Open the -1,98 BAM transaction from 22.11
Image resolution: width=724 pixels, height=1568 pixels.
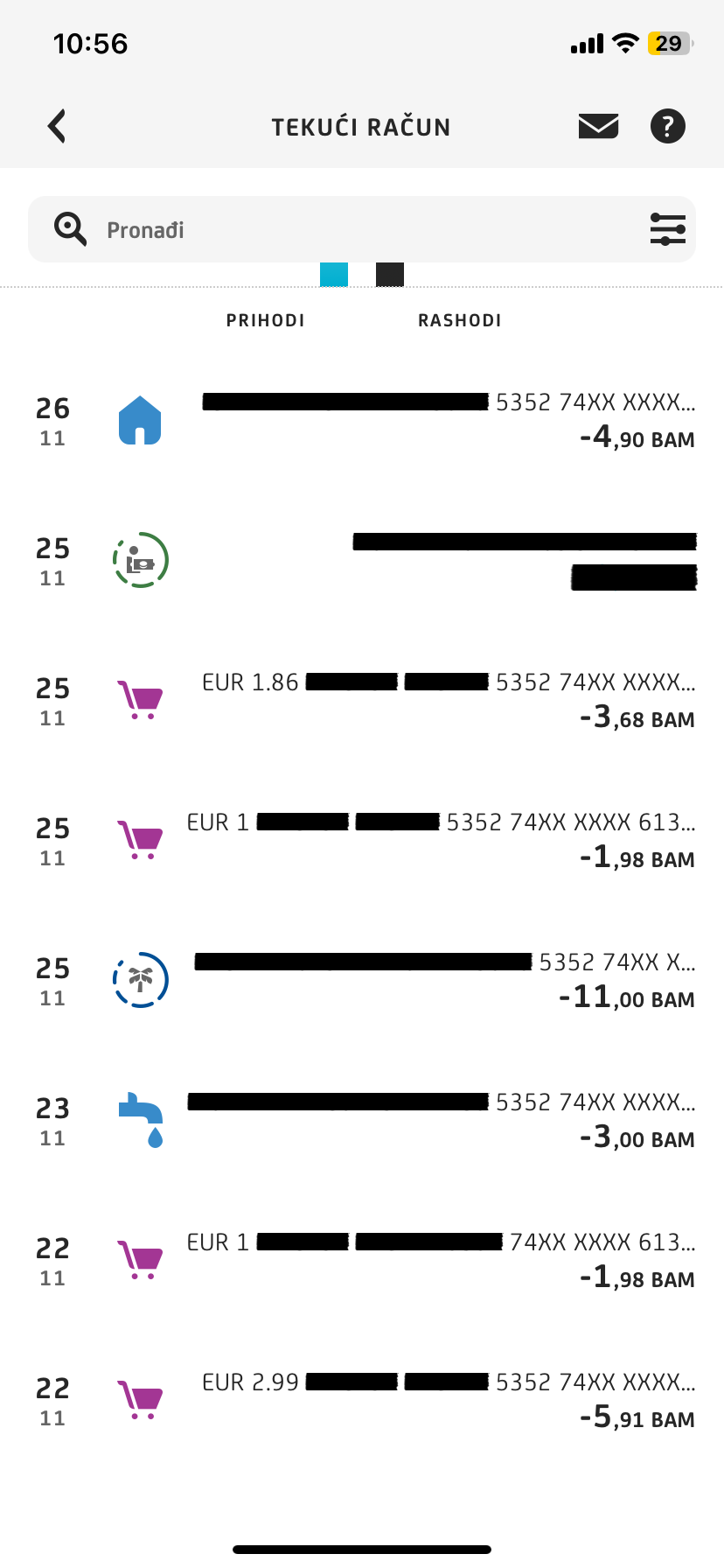click(x=362, y=1260)
